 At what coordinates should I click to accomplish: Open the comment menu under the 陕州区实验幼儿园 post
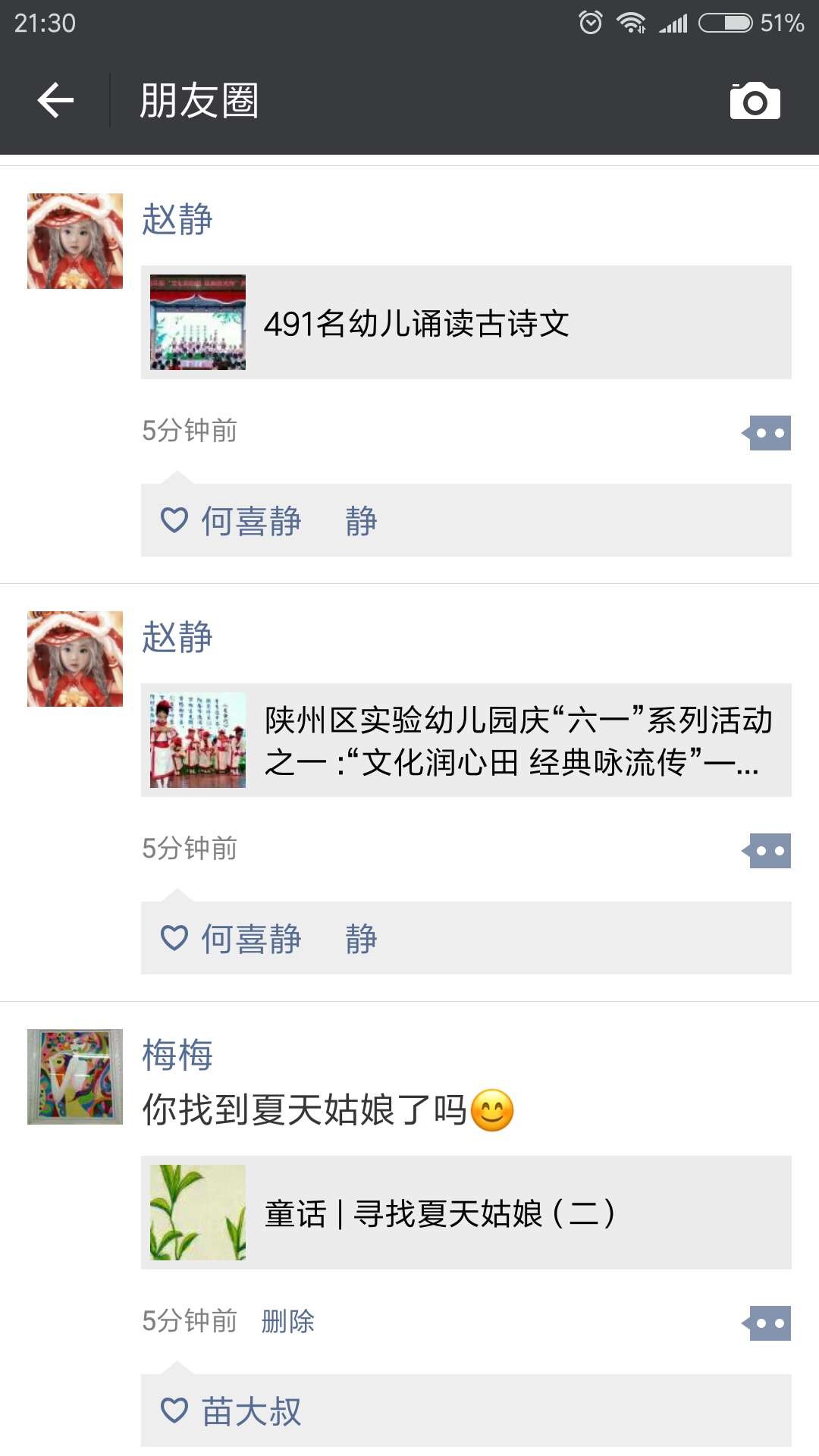(768, 851)
